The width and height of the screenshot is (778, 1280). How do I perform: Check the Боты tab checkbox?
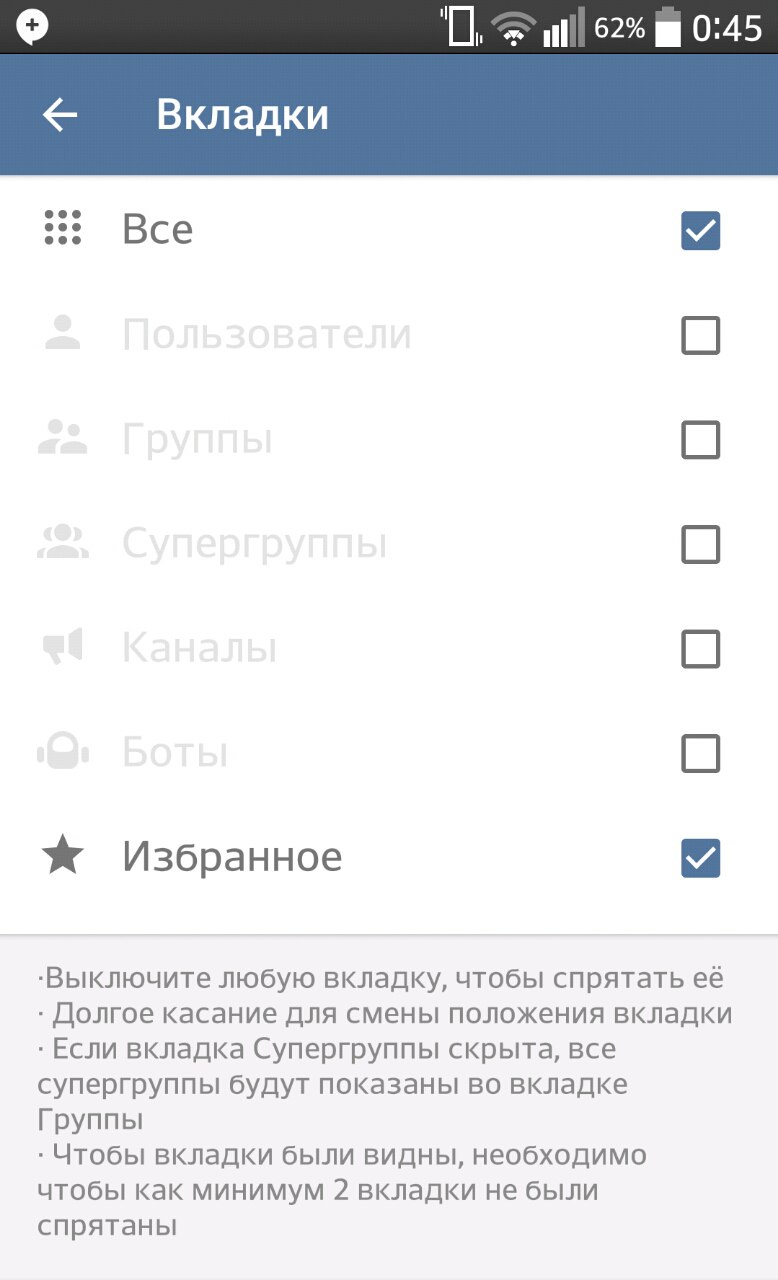point(700,754)
